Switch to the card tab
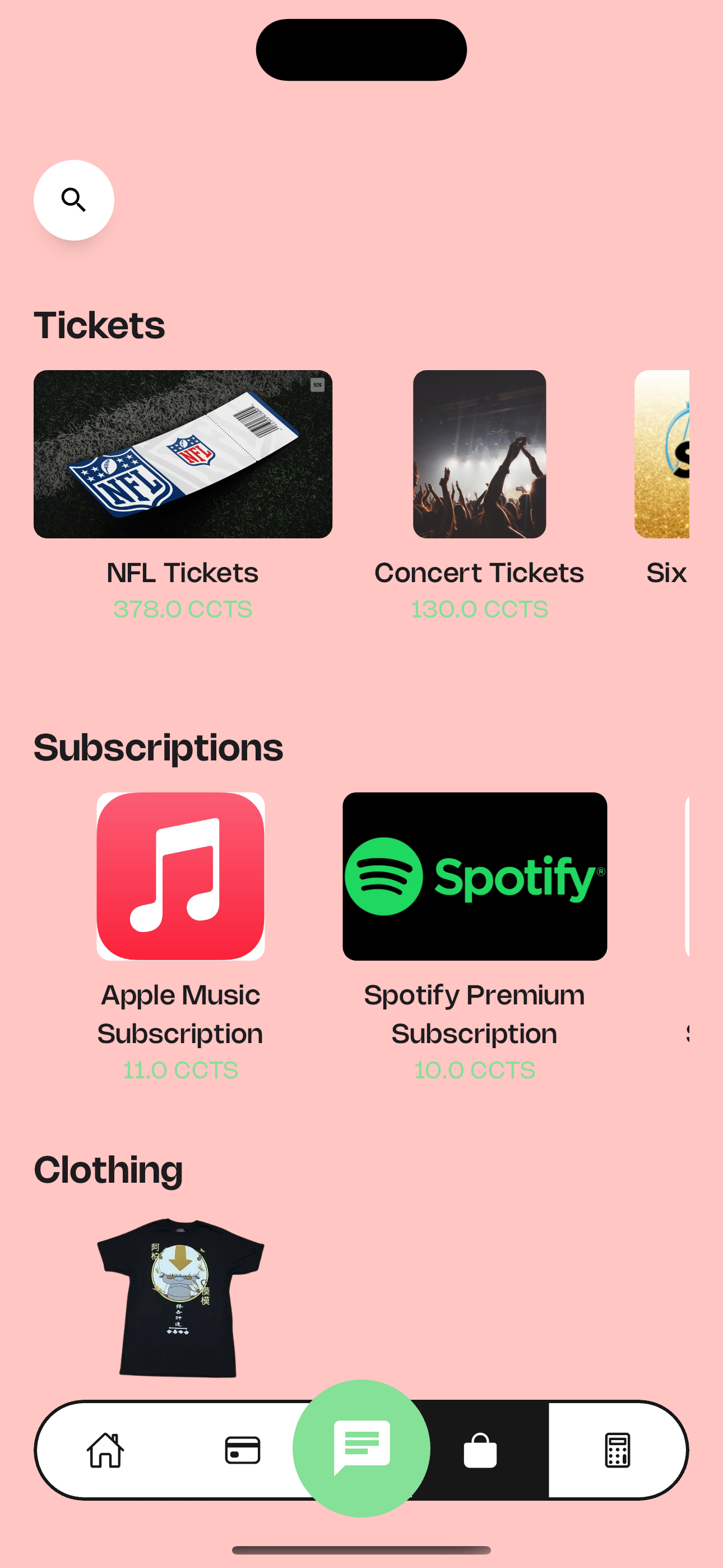Viewport: 723px width, 1568px height. pyautogui.click(x=242, y=1450)
